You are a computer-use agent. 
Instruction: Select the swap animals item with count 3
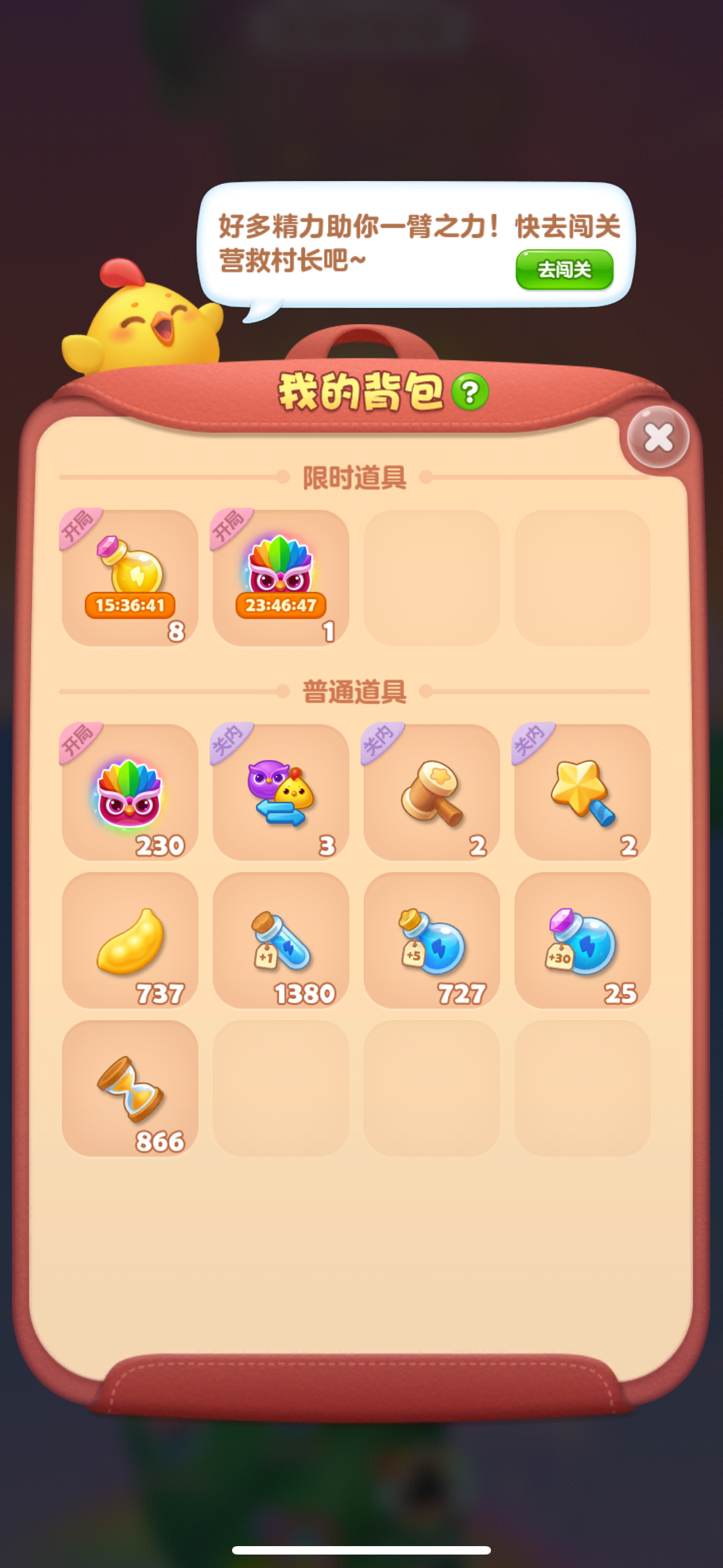[x=281, y=792]
